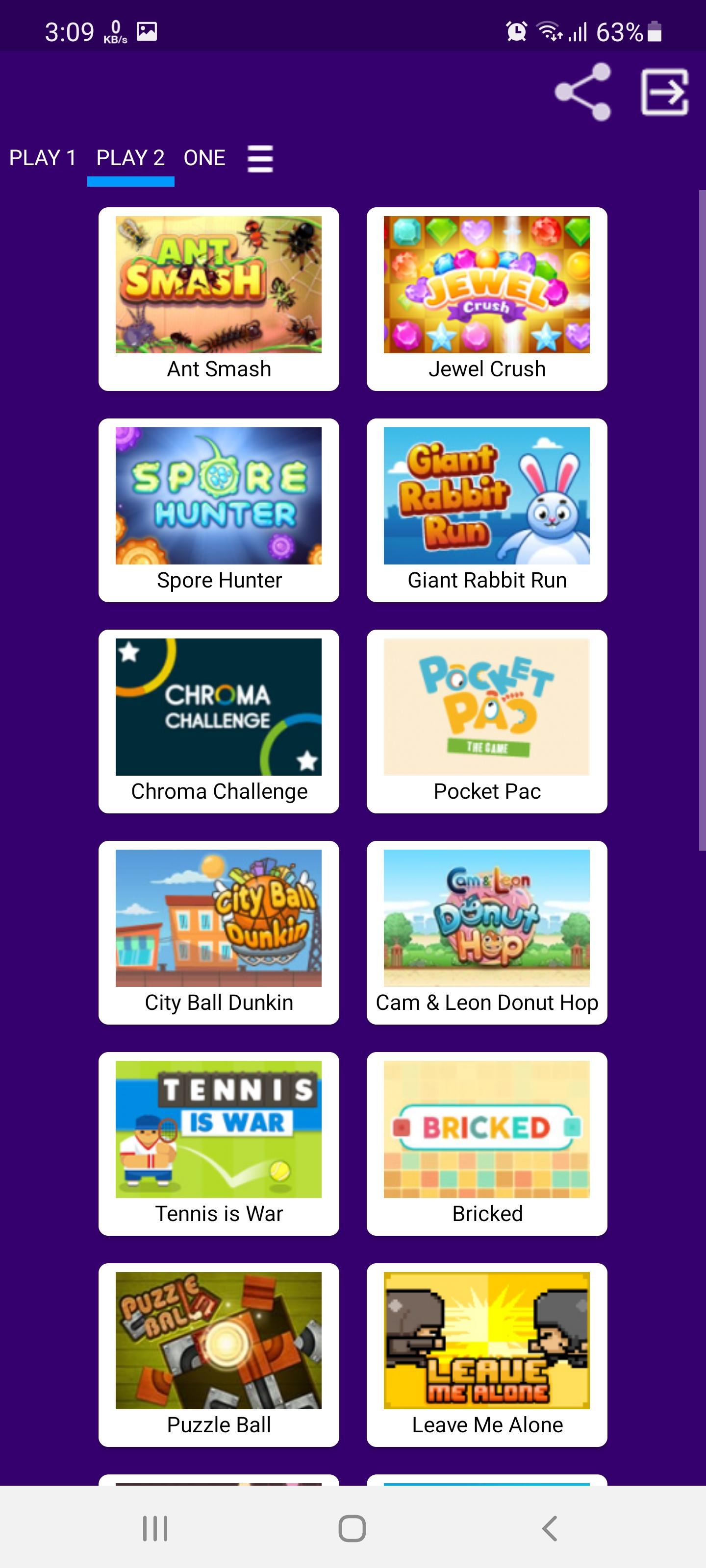This screenshot has height=1568, width=706.
Task: Start the Chroma Challenge game
Action: [x=219, y=721]
